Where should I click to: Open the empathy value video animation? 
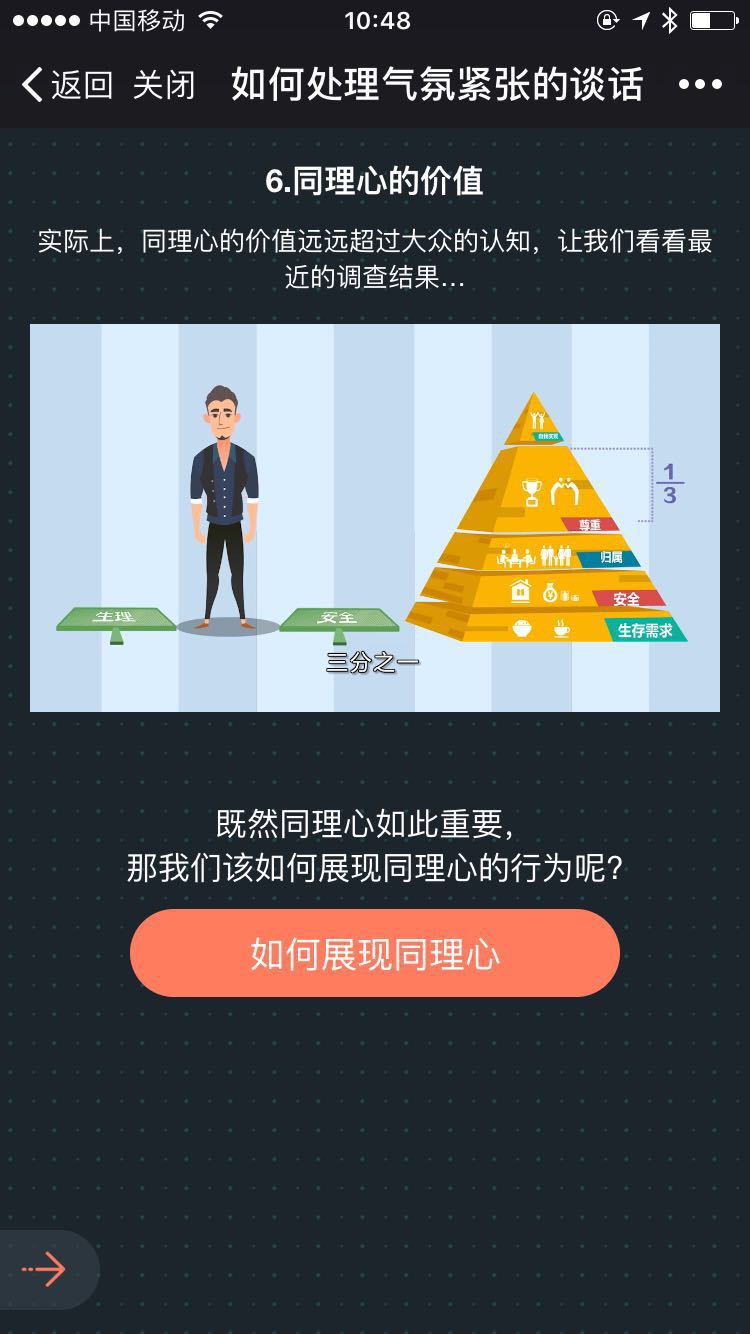[375, 517]
